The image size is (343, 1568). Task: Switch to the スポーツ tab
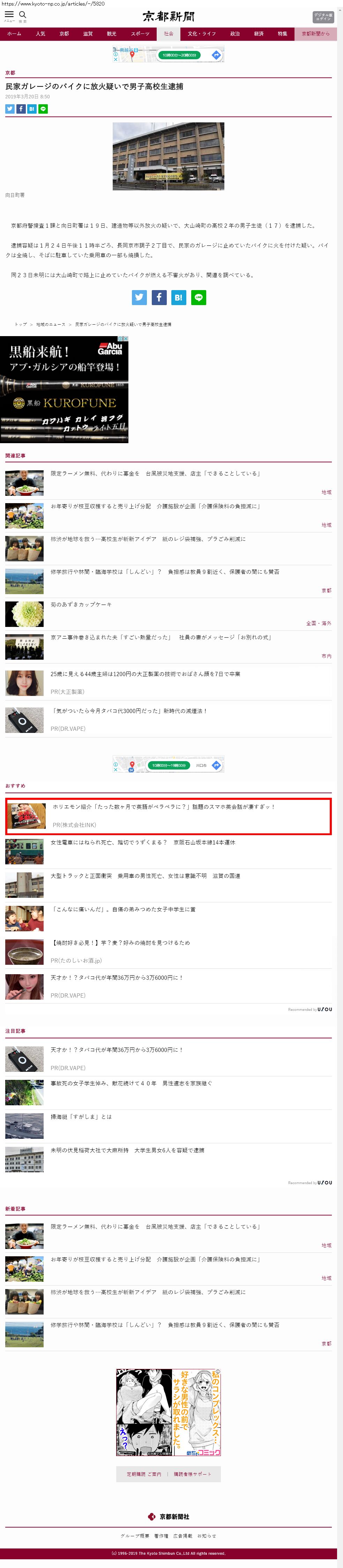[x=140, y=34]
